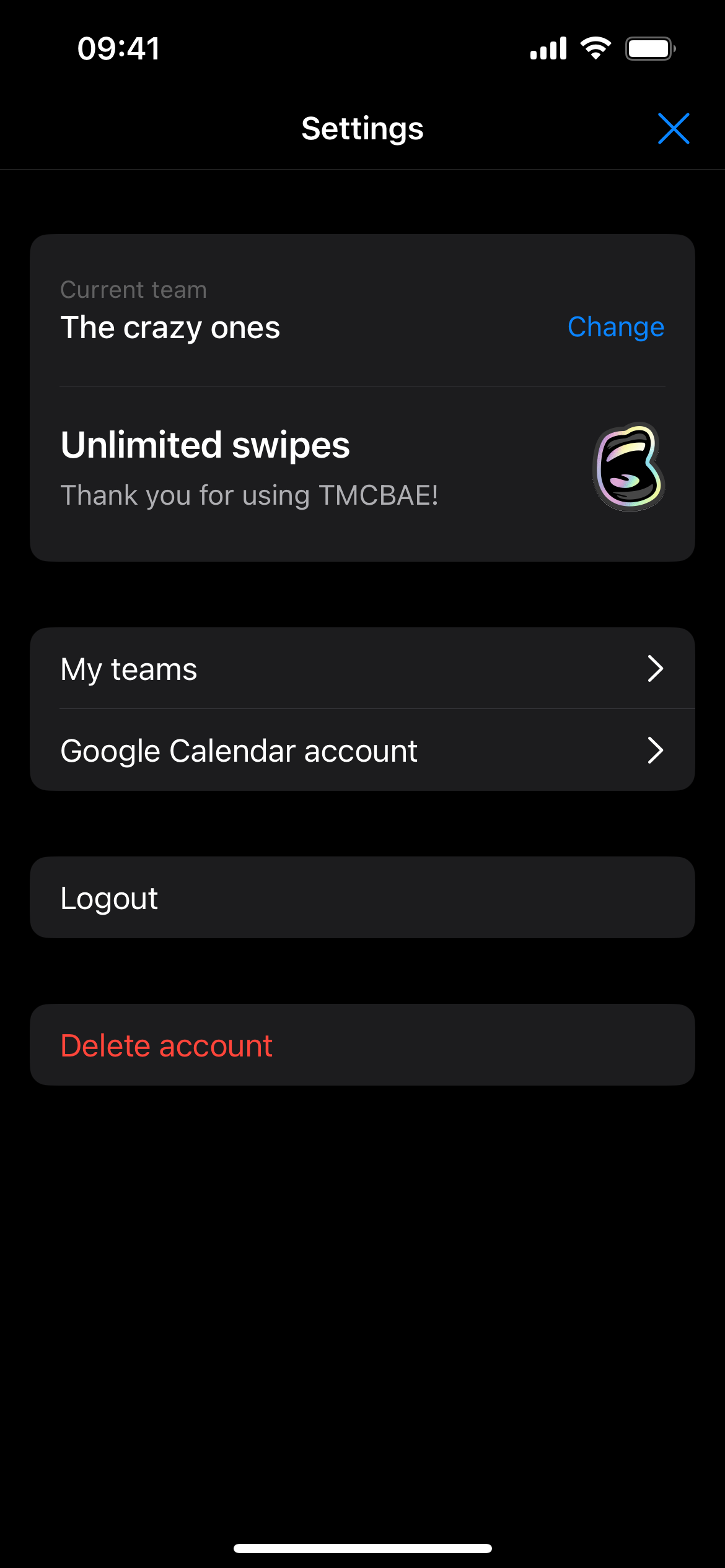Open My teams
Image resolution: width=725 pixels, height=1568 pixels.
click(362, 669)
